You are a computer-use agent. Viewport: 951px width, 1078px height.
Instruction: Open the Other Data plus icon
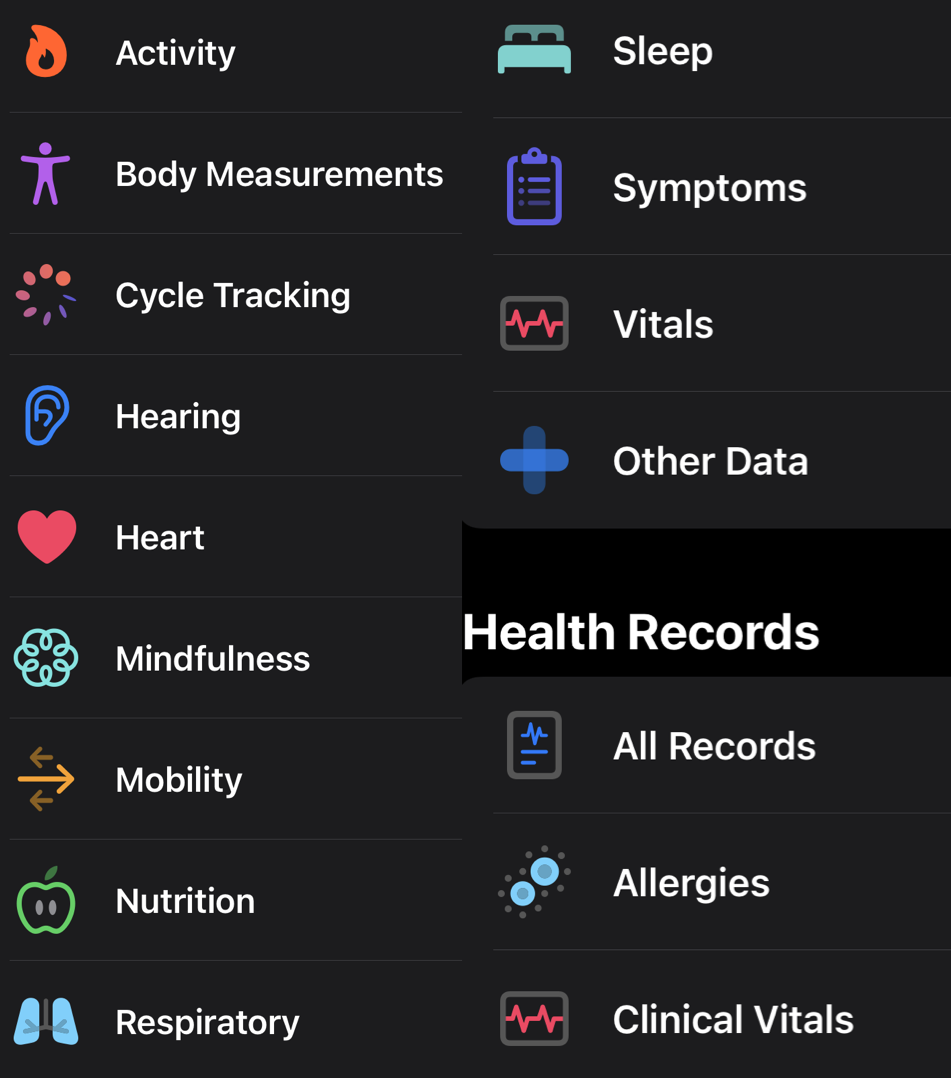coord(534,460)
